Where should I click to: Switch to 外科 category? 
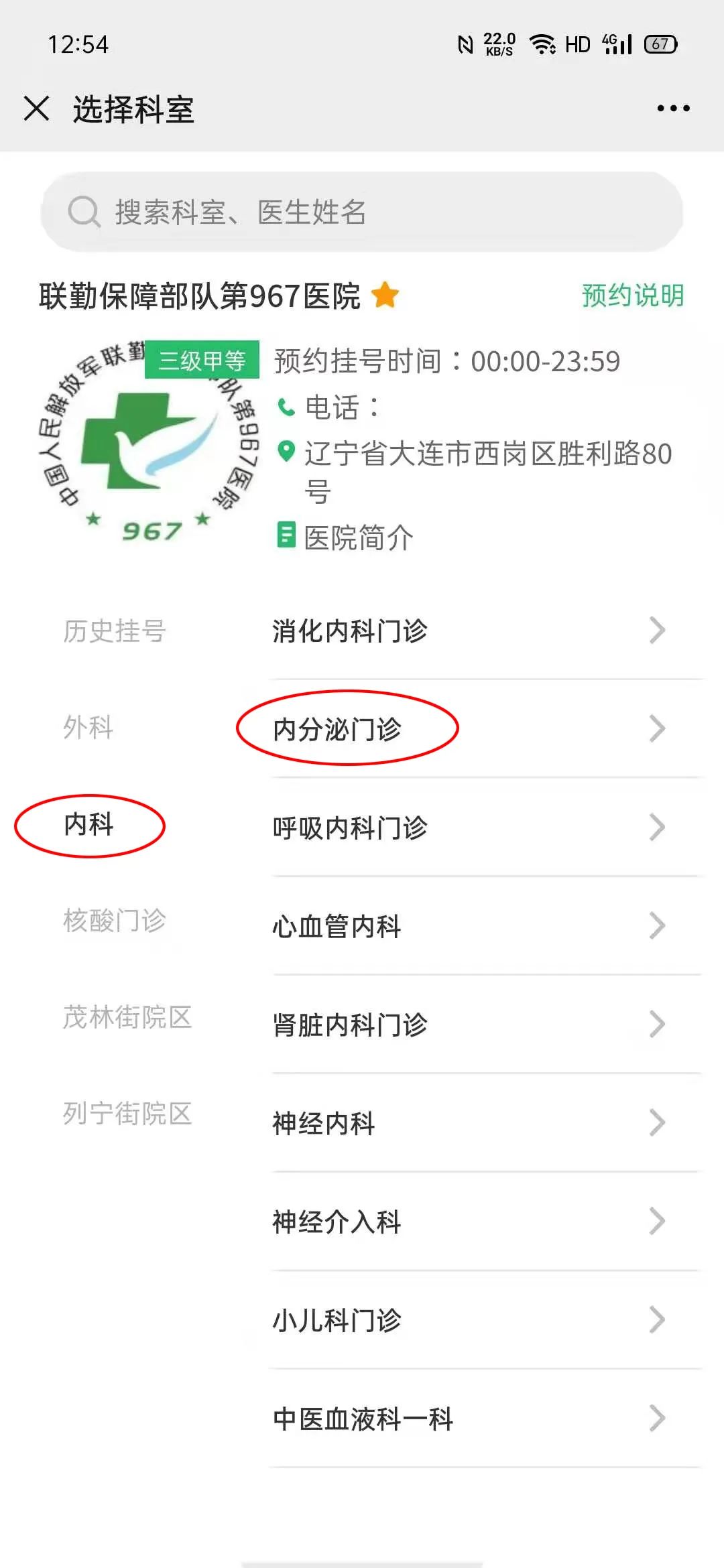88,727
